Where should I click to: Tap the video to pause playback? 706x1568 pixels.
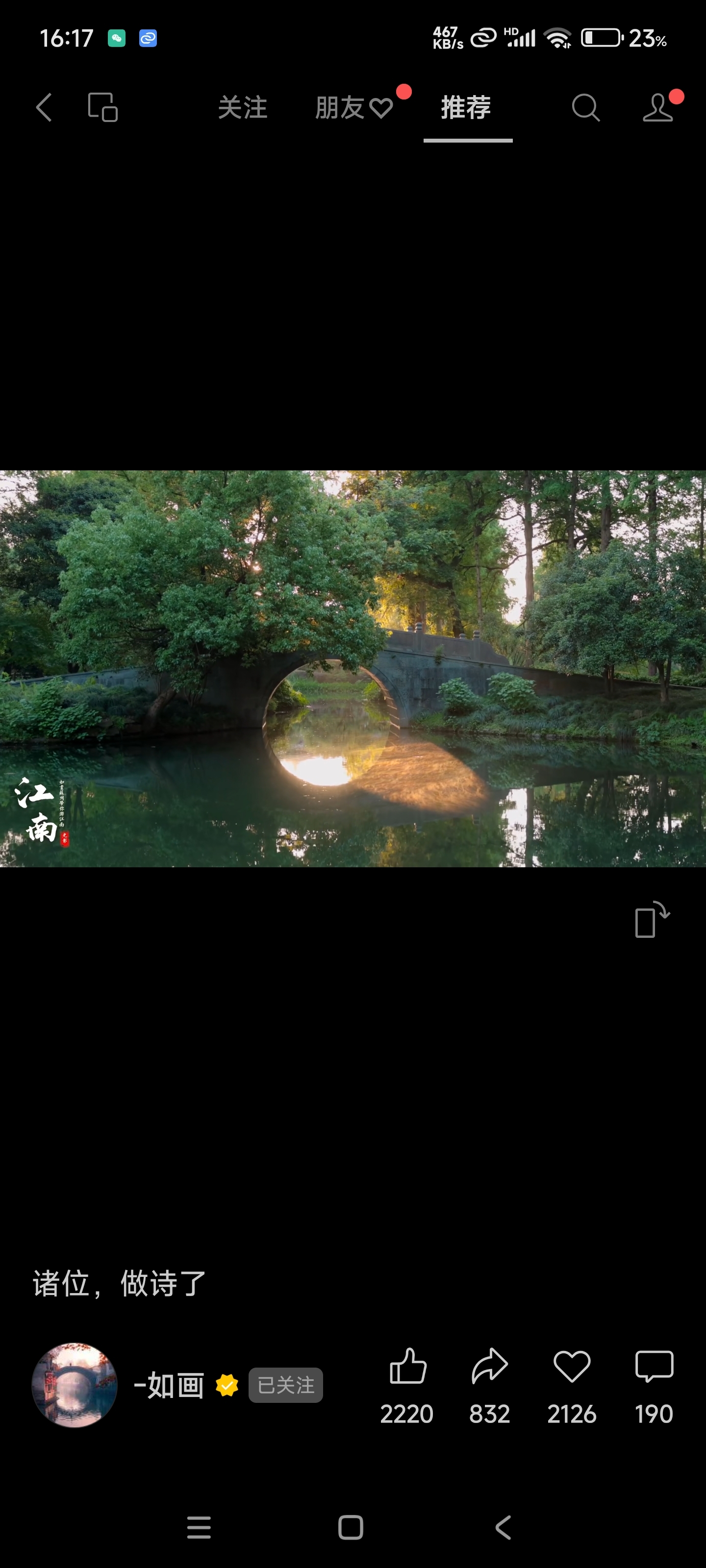coord(353,668)
